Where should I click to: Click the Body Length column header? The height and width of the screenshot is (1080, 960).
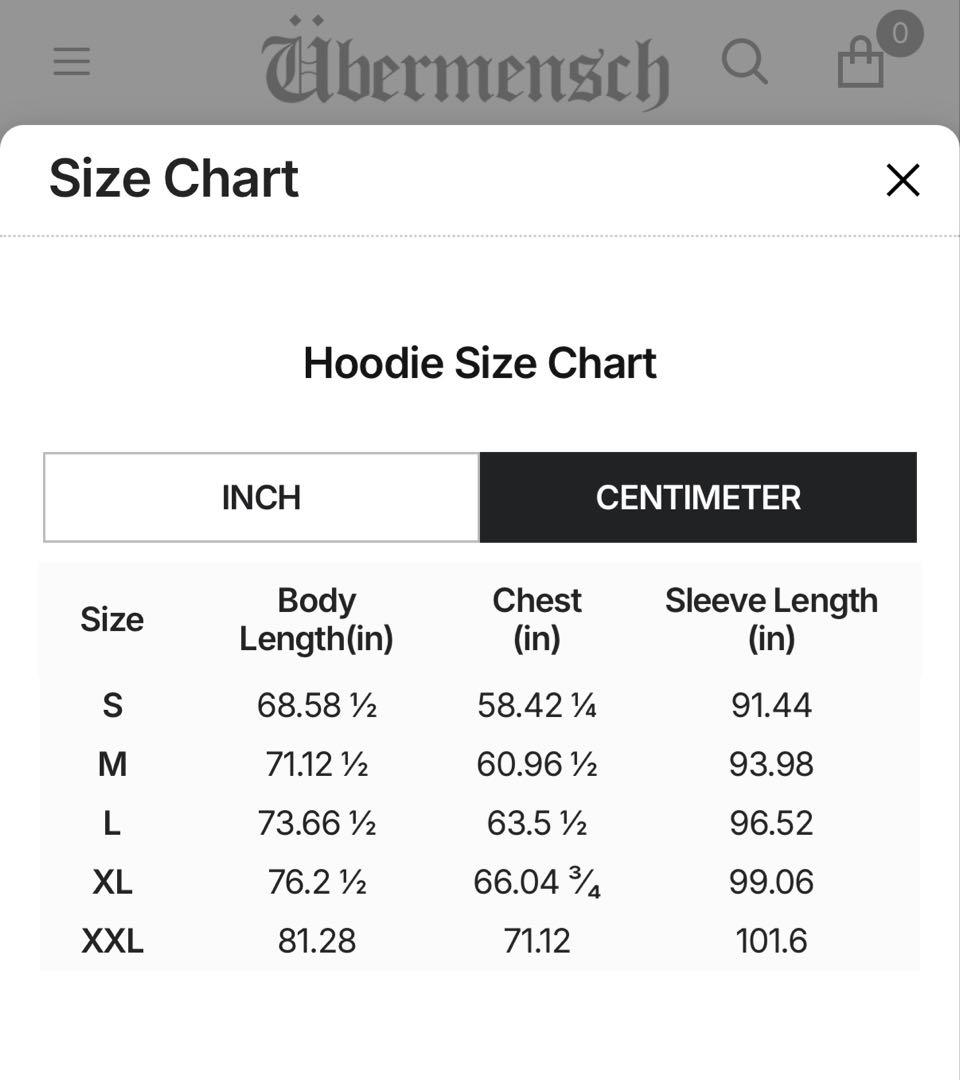(316, 619)
